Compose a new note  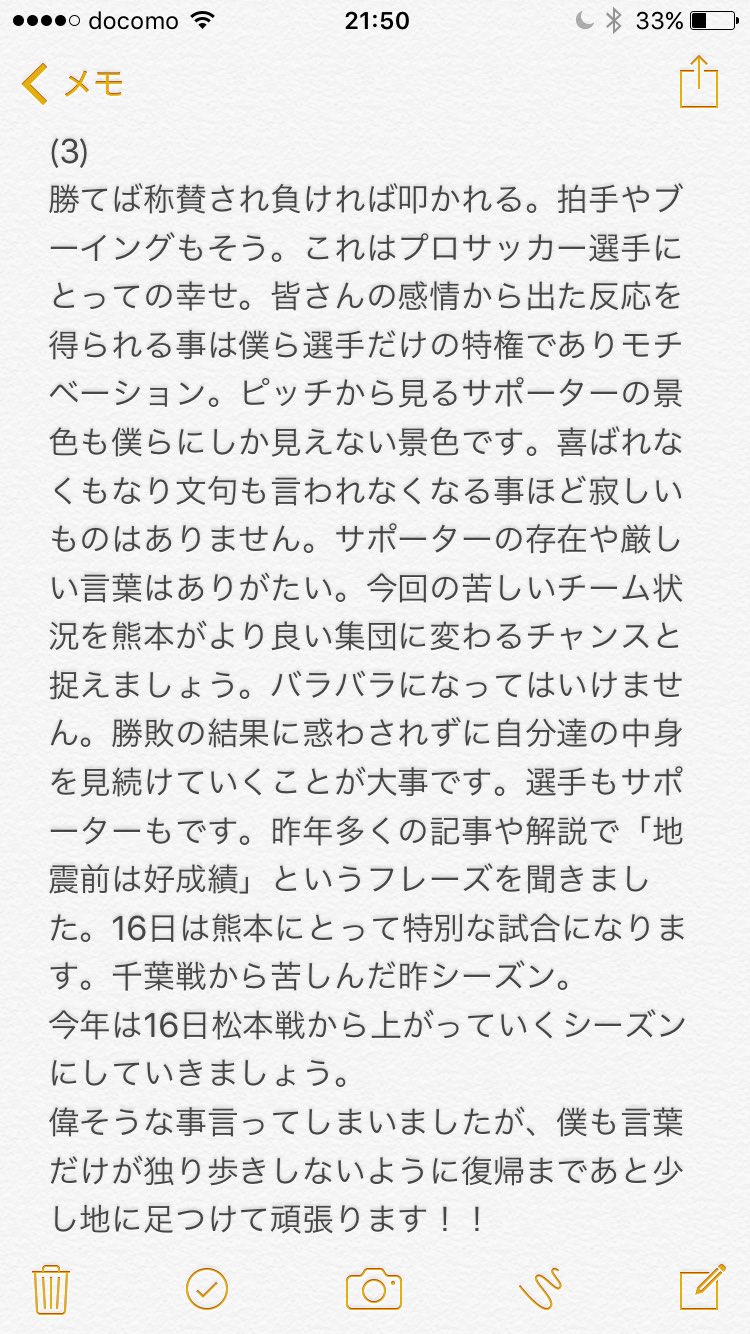701,1287
